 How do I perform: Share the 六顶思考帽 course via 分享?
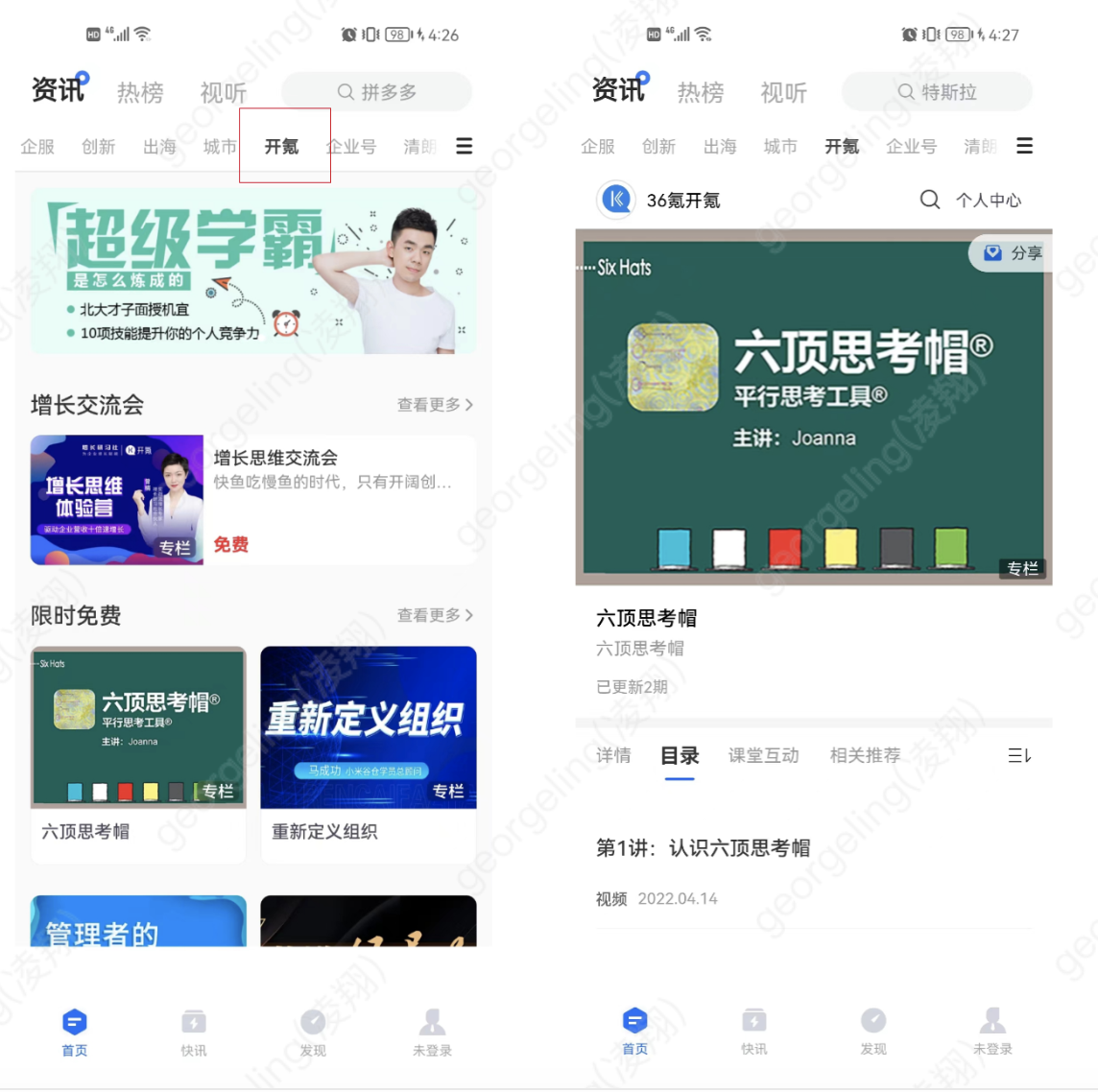1014,253
